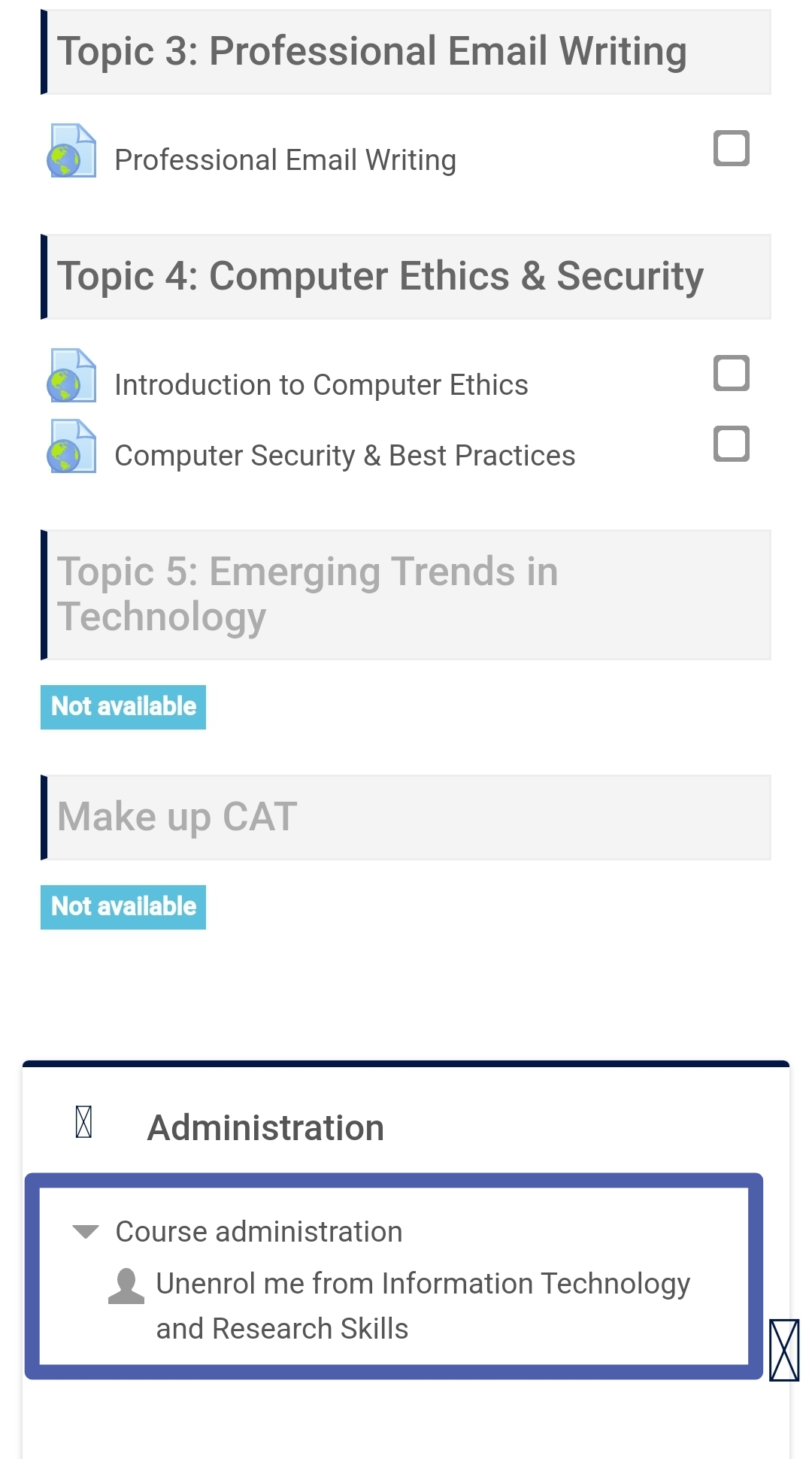The width and height of the screenshot is (812, 1459).
Task: Tick the Computer Security & Best Practices checkbox
Action: coord(731,443)
